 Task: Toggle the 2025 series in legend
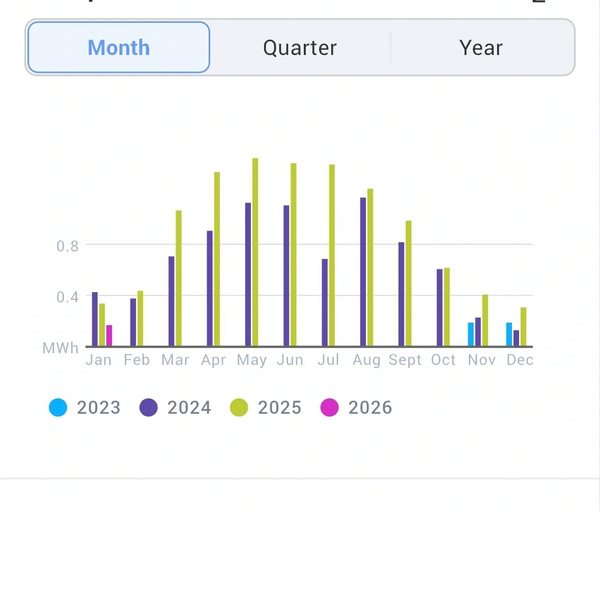click(x=266, y=407)
